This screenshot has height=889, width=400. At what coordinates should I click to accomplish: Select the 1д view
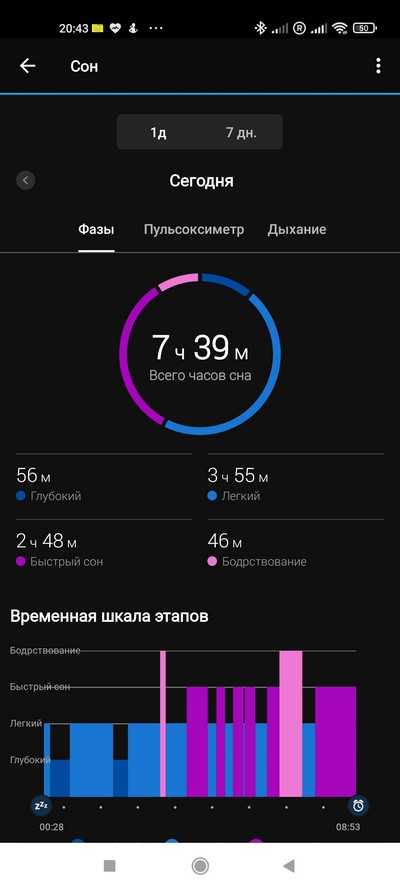[x=158, y=133]
